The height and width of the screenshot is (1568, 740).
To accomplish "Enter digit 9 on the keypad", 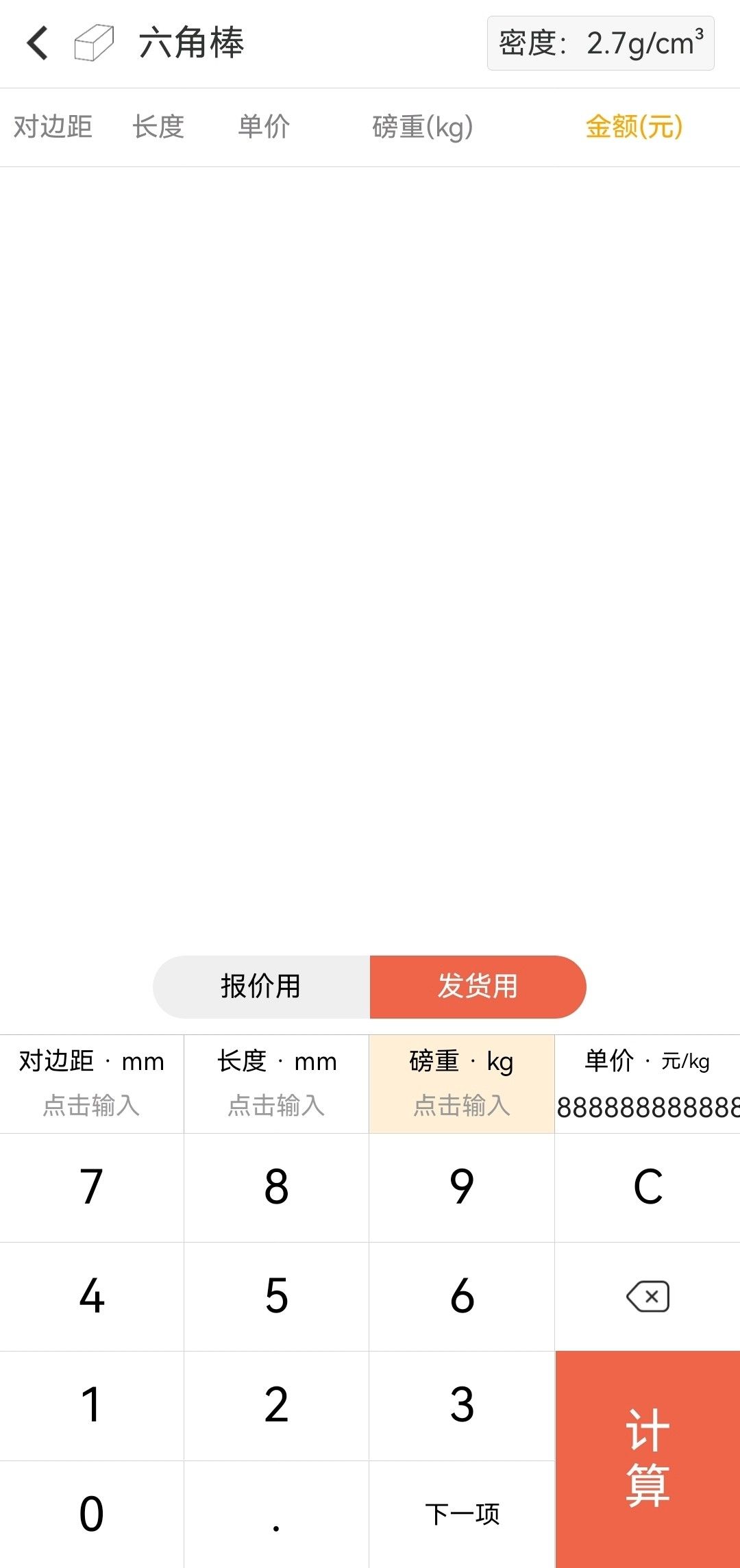I will pyautogui.click(x=462, y=1187).
